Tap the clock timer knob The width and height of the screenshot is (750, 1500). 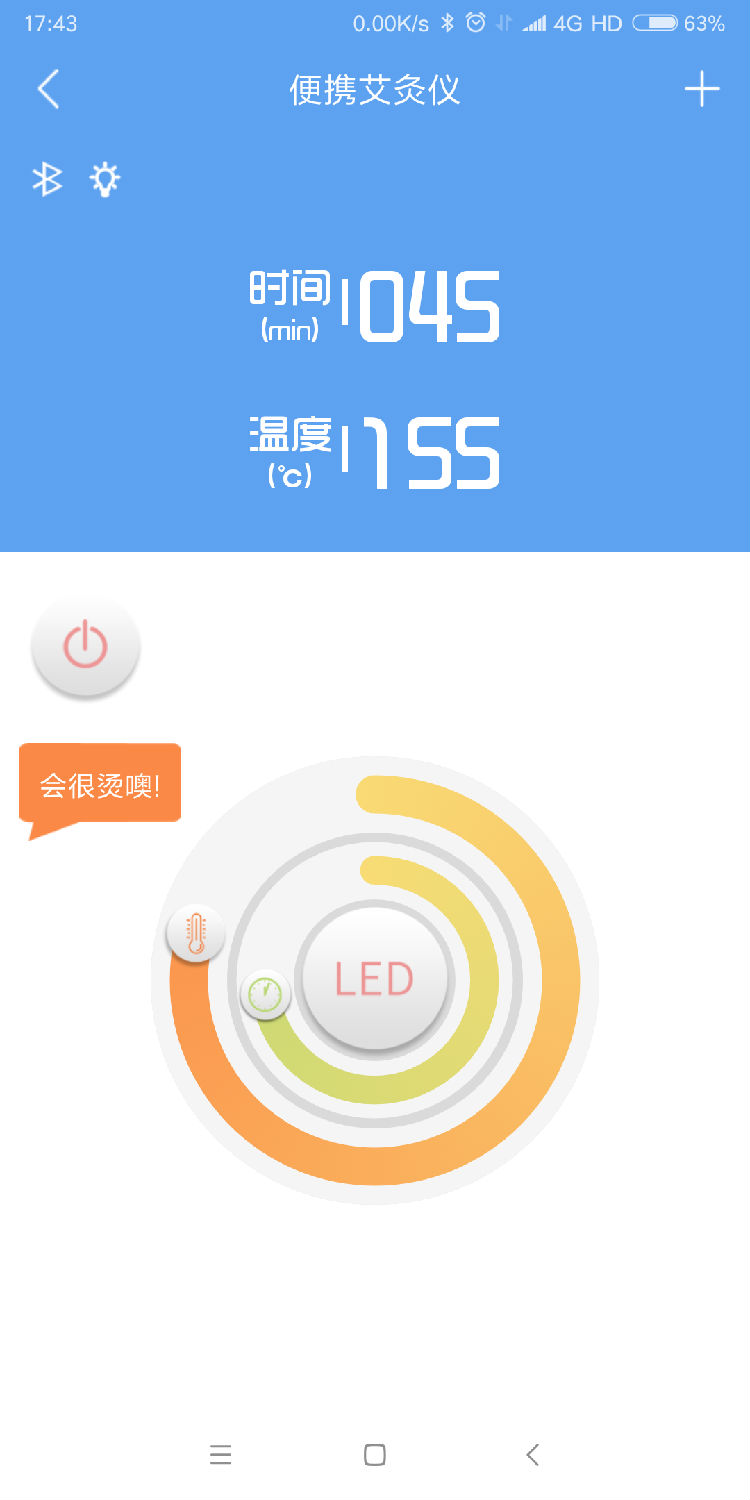click(266, 995)
